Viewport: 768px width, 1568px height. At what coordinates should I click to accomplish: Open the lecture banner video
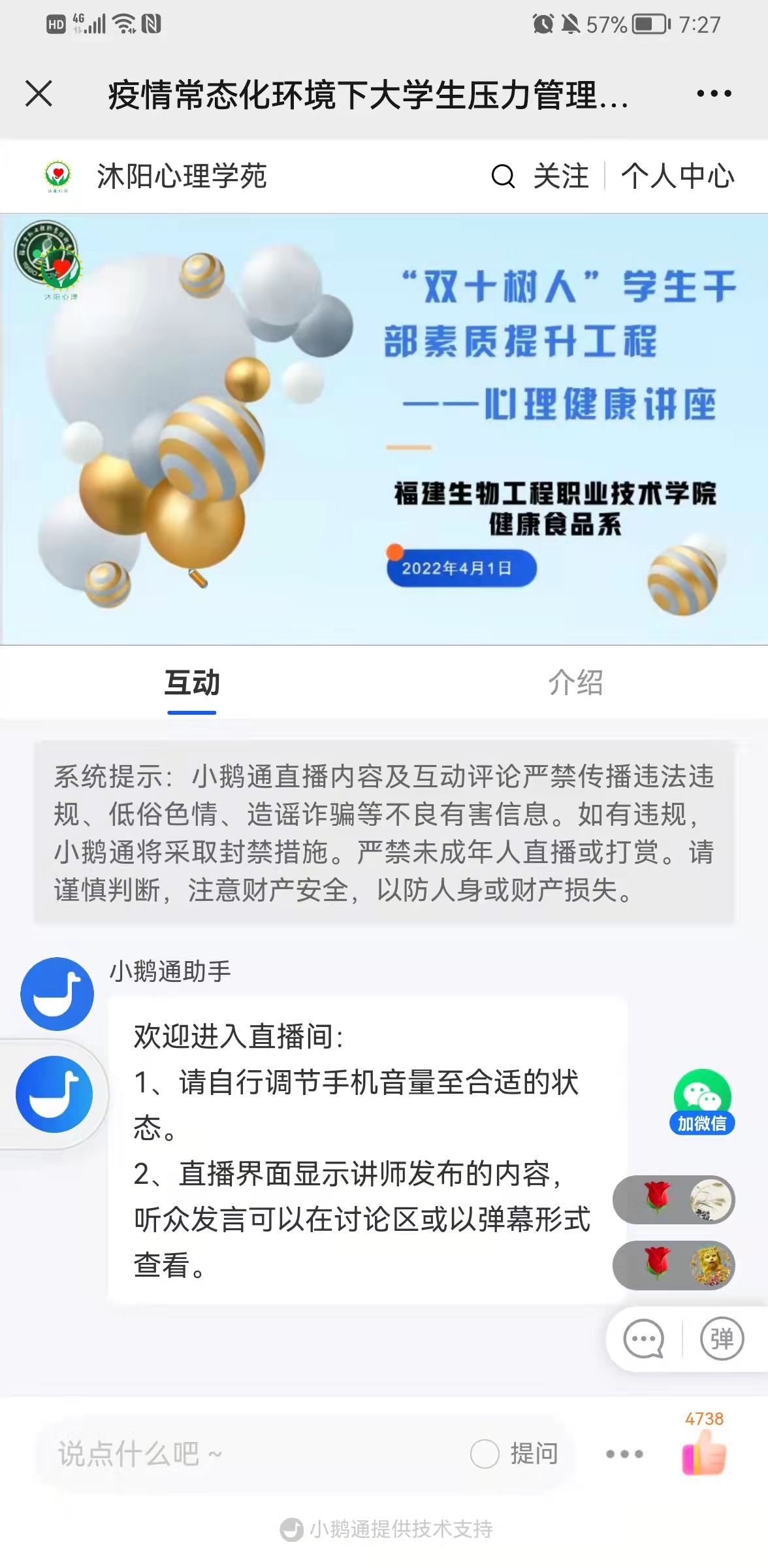384,429
